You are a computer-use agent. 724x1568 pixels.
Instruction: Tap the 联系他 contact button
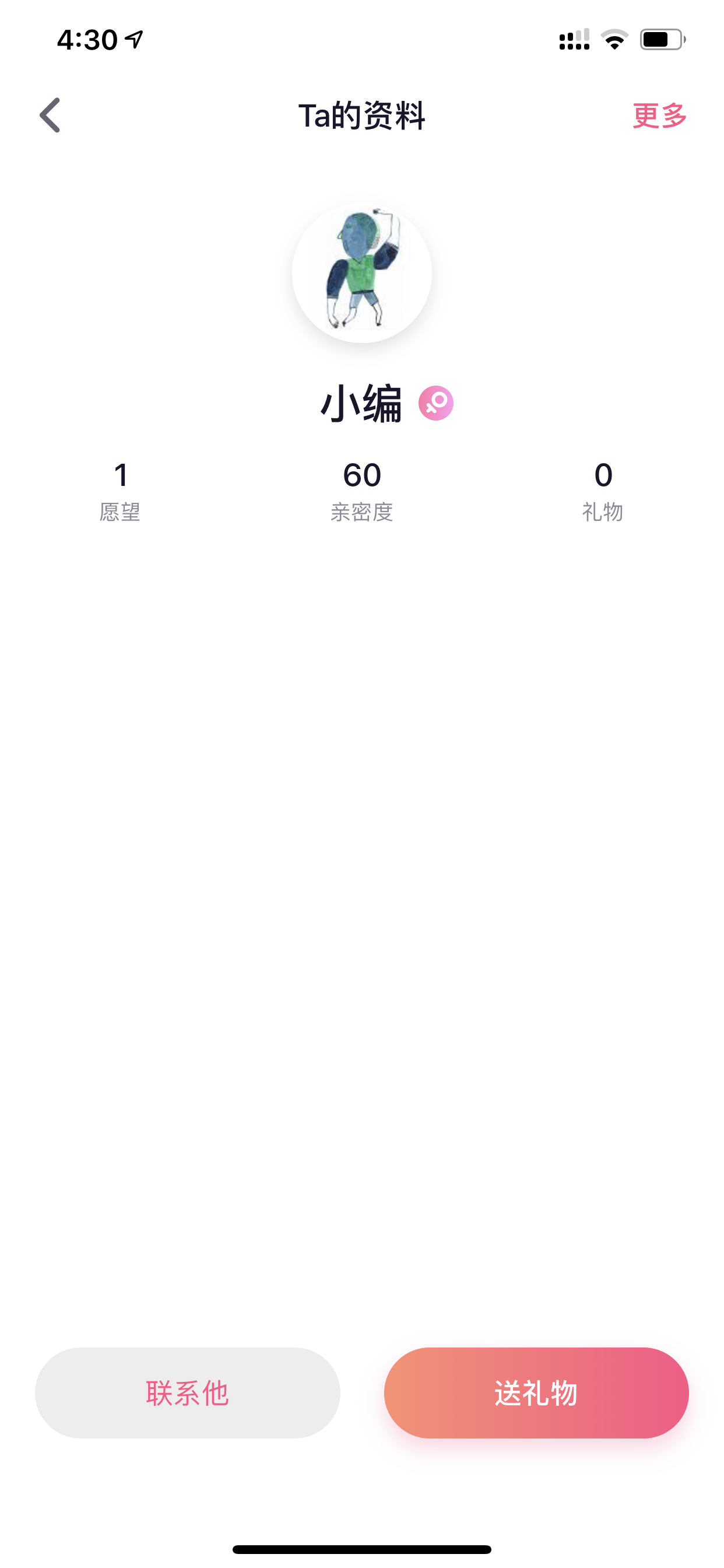pos(187,1392)
